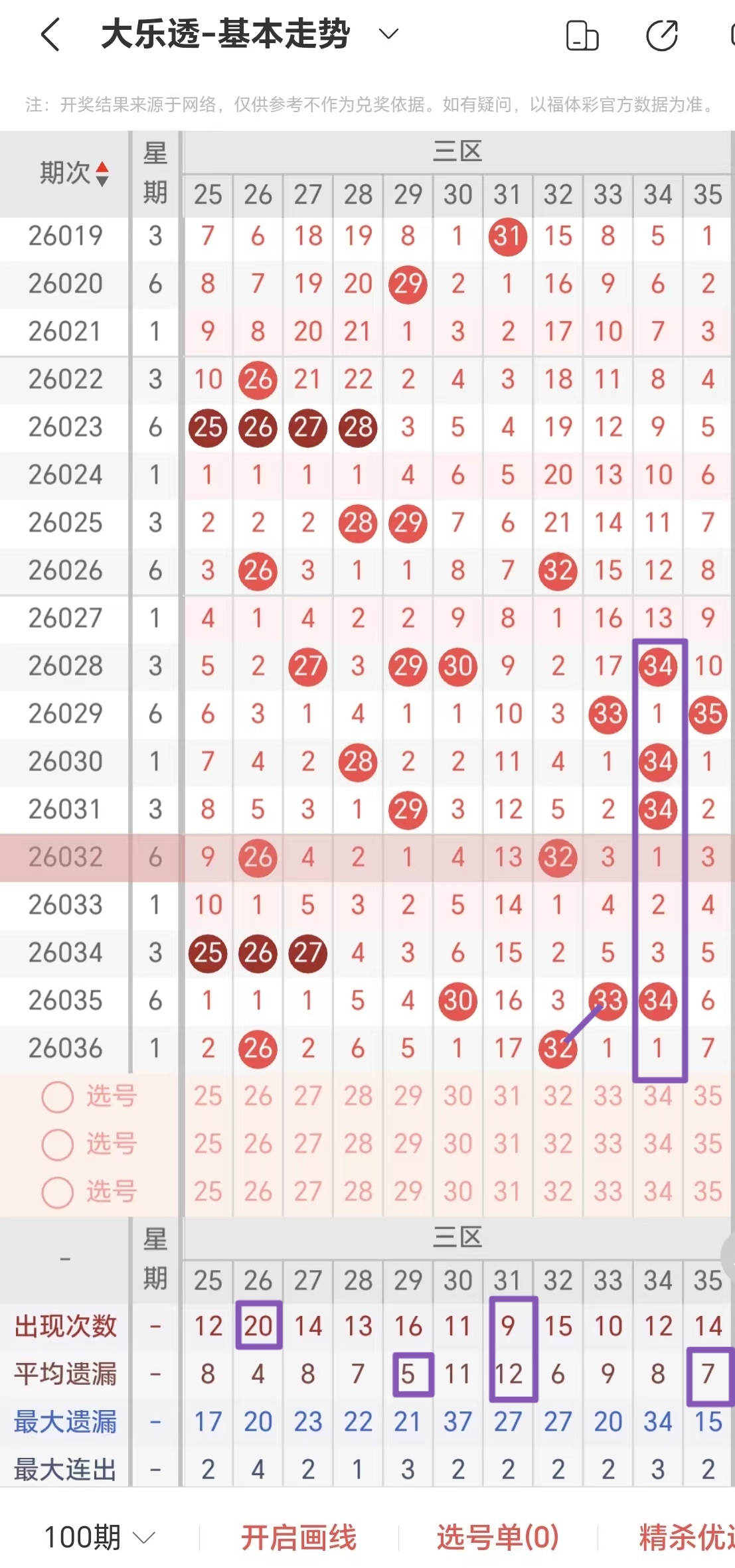Enable line drawing with 开启画线
This screenshot has height=1568, width=735.
[x=298, y=1537]
